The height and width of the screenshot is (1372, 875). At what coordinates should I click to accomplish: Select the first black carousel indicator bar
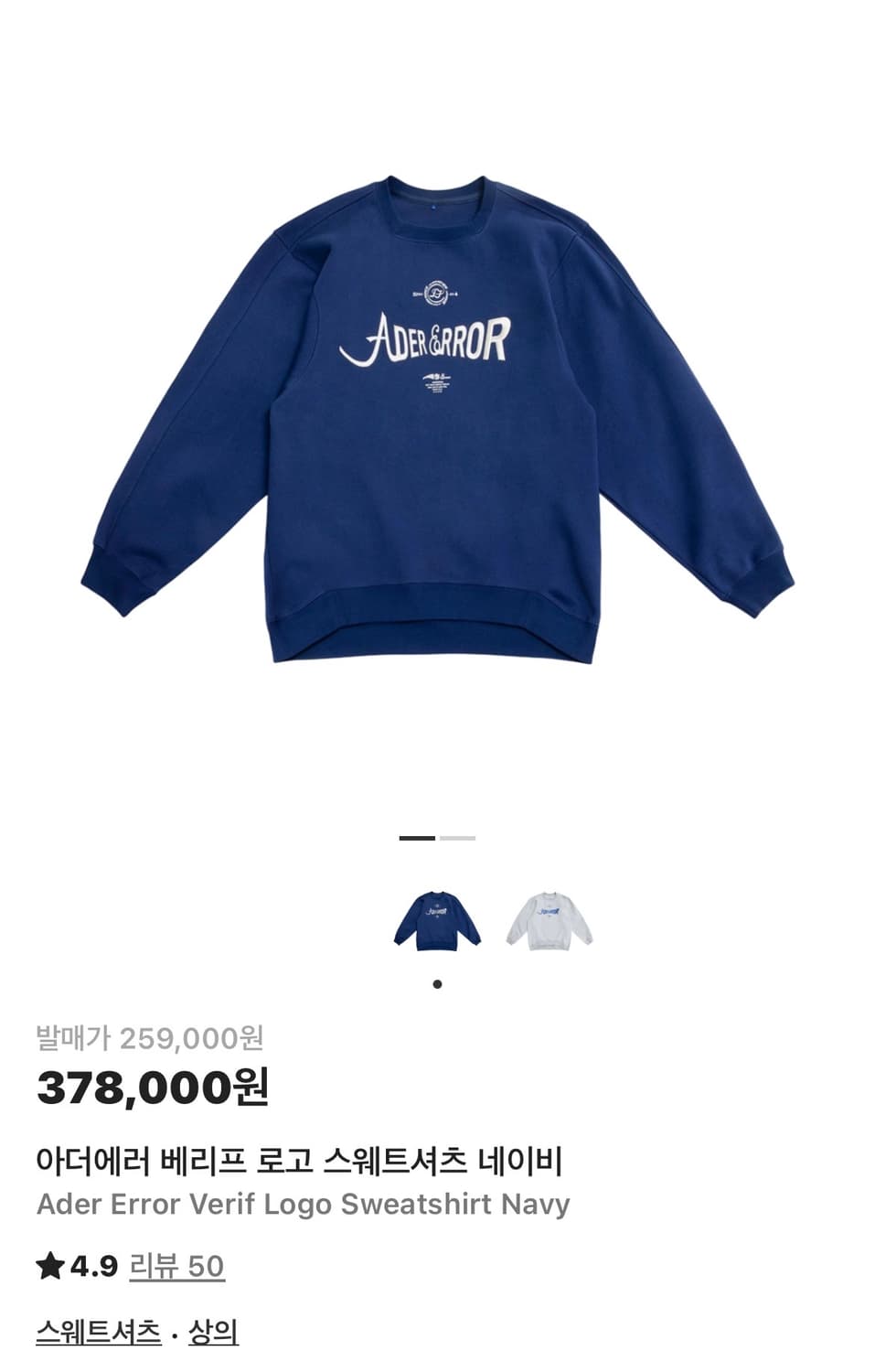click(419, 837)
